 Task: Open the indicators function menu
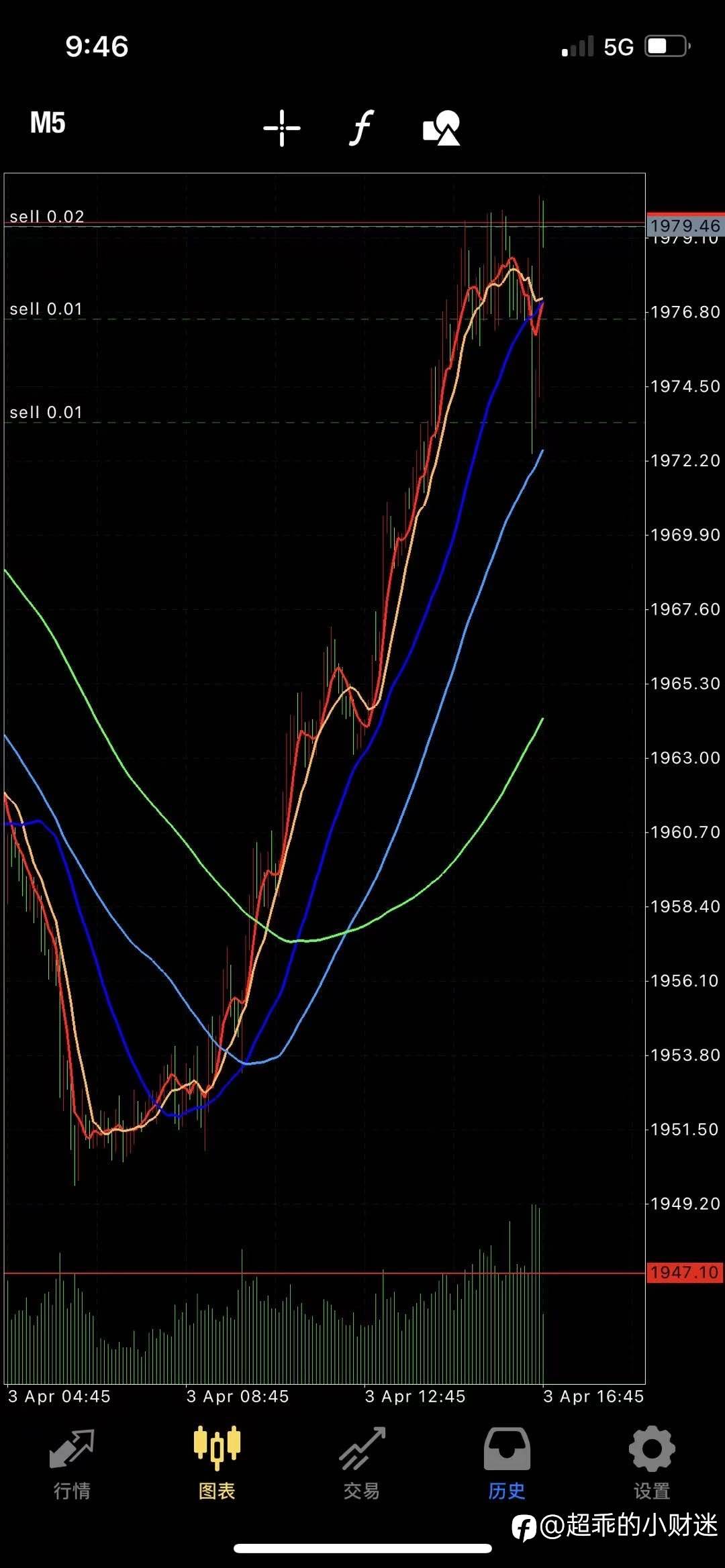click(x=361, y=127)
